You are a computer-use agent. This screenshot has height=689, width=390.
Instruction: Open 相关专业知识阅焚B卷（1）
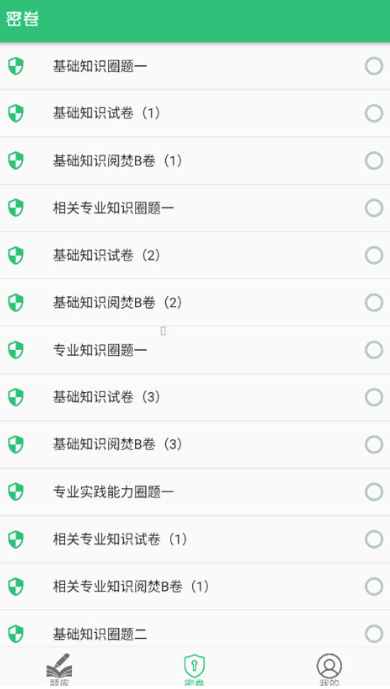(195, 587)
